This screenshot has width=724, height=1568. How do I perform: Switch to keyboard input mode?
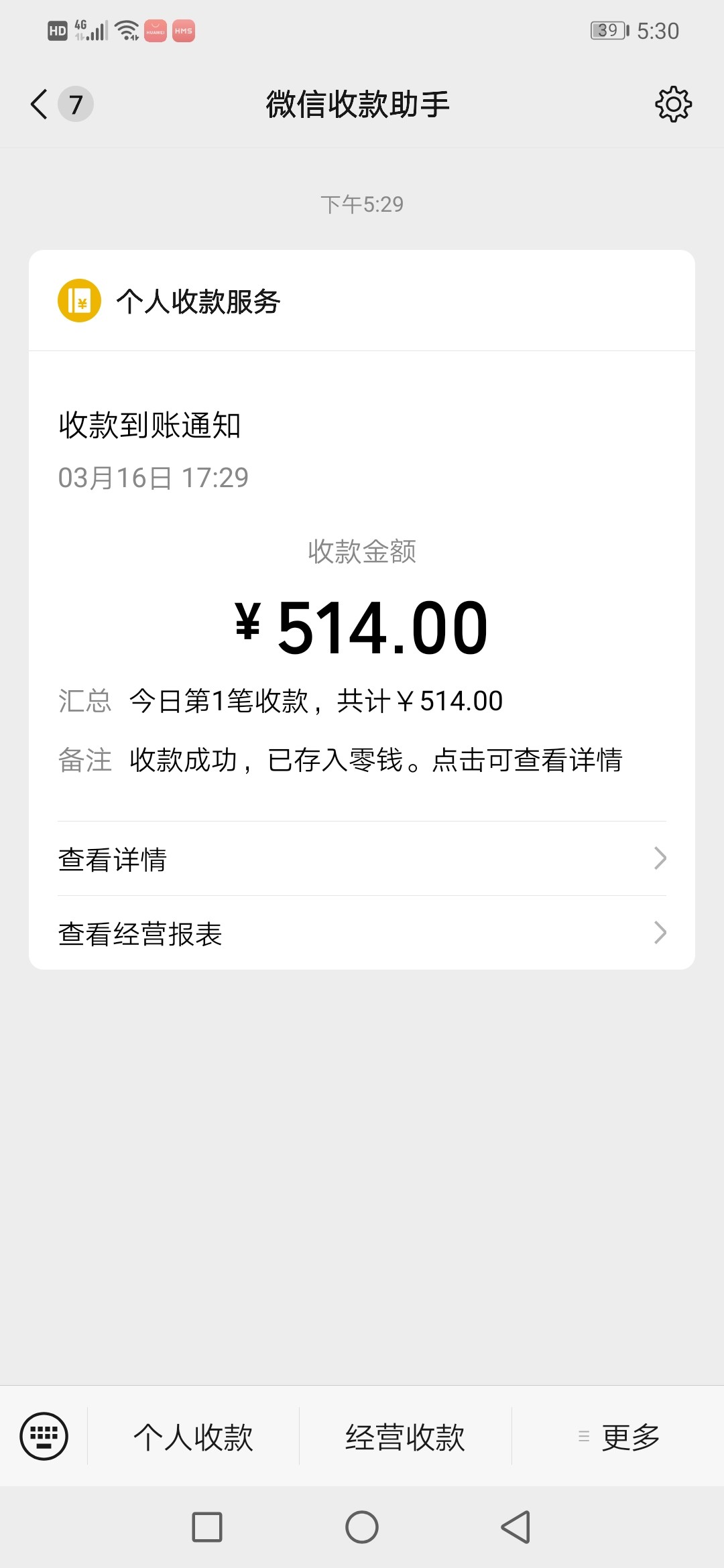pyautogui.click(x=44, y=1437)
